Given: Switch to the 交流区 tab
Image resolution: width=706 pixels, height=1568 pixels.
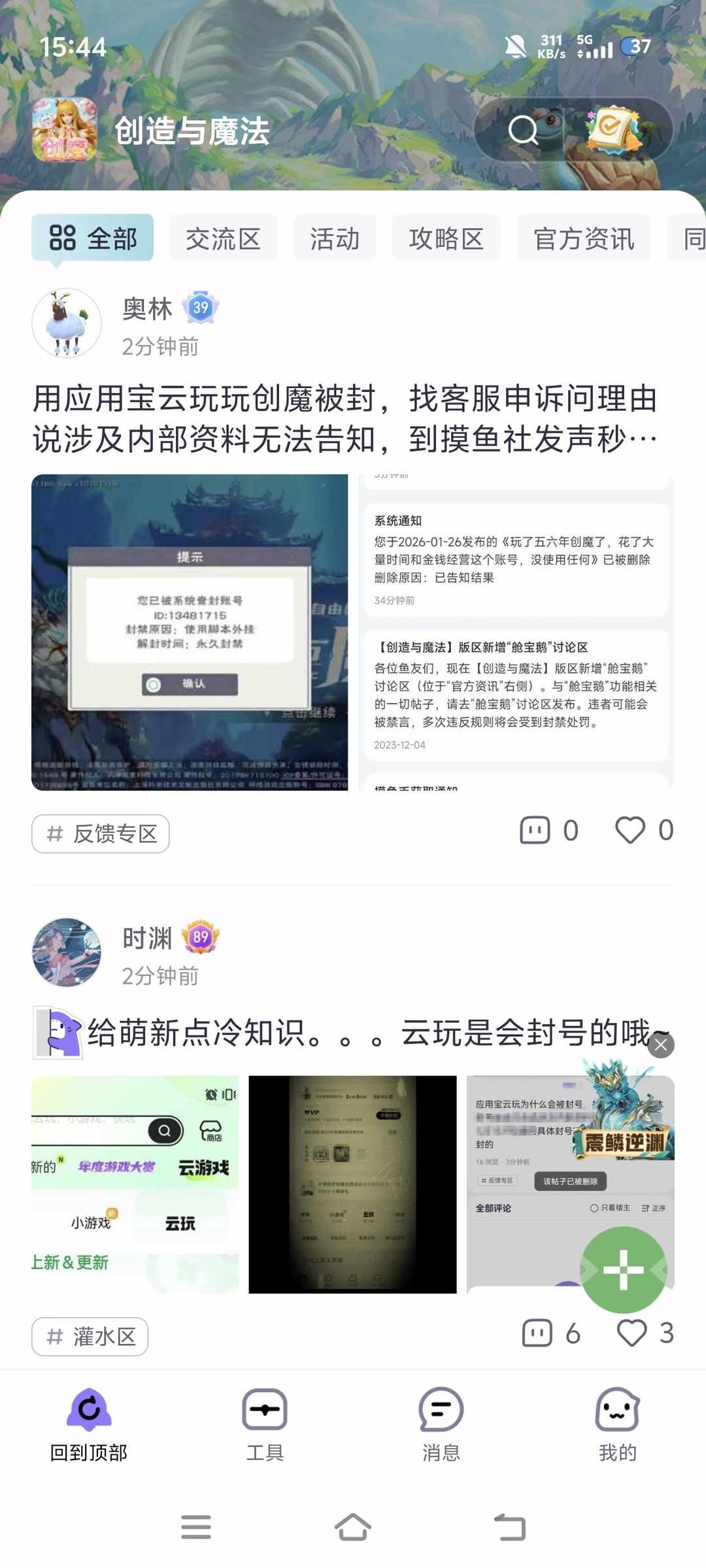Looking at the screenshot, I should [x=224, y=238].
